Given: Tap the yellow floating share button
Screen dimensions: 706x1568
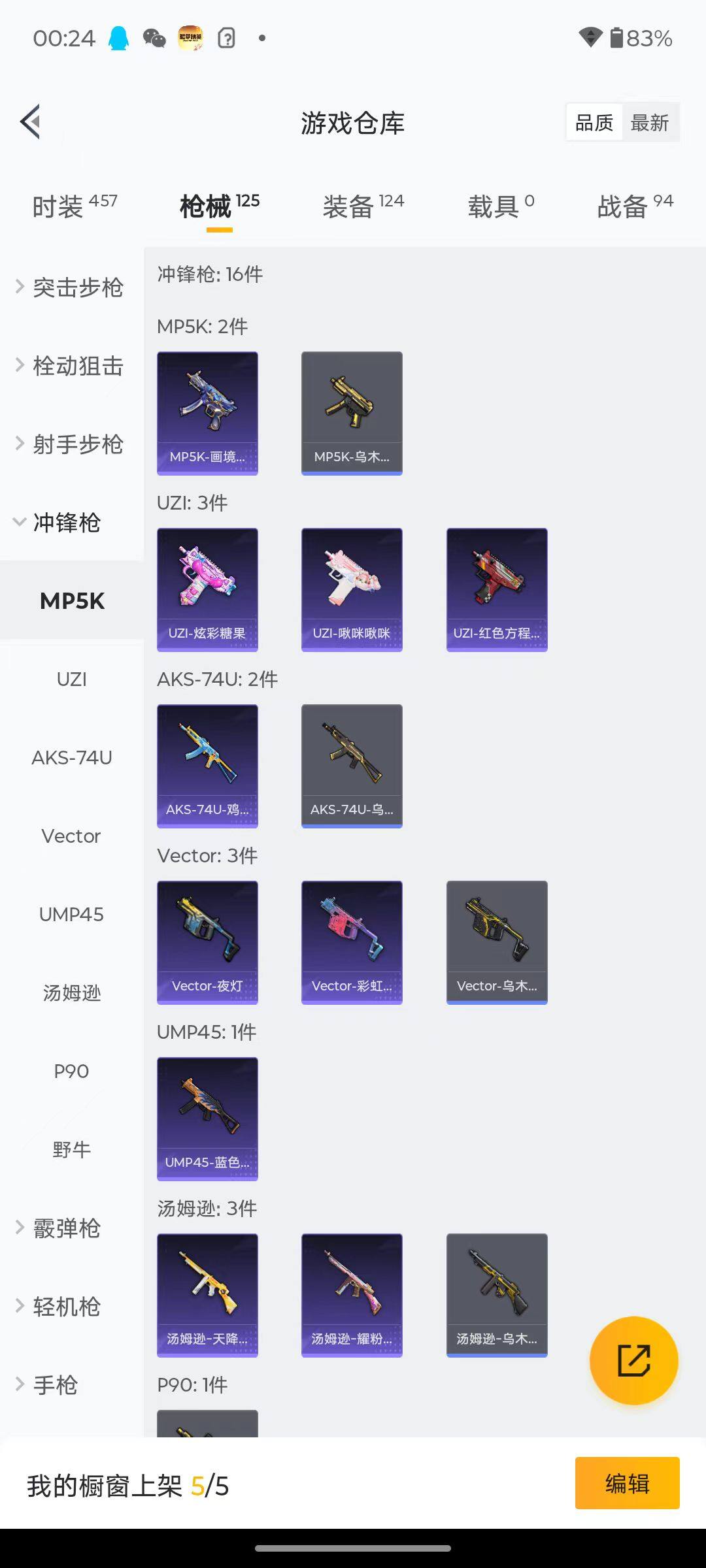Looking at the screenshot, I should [x=633, y=1360].
